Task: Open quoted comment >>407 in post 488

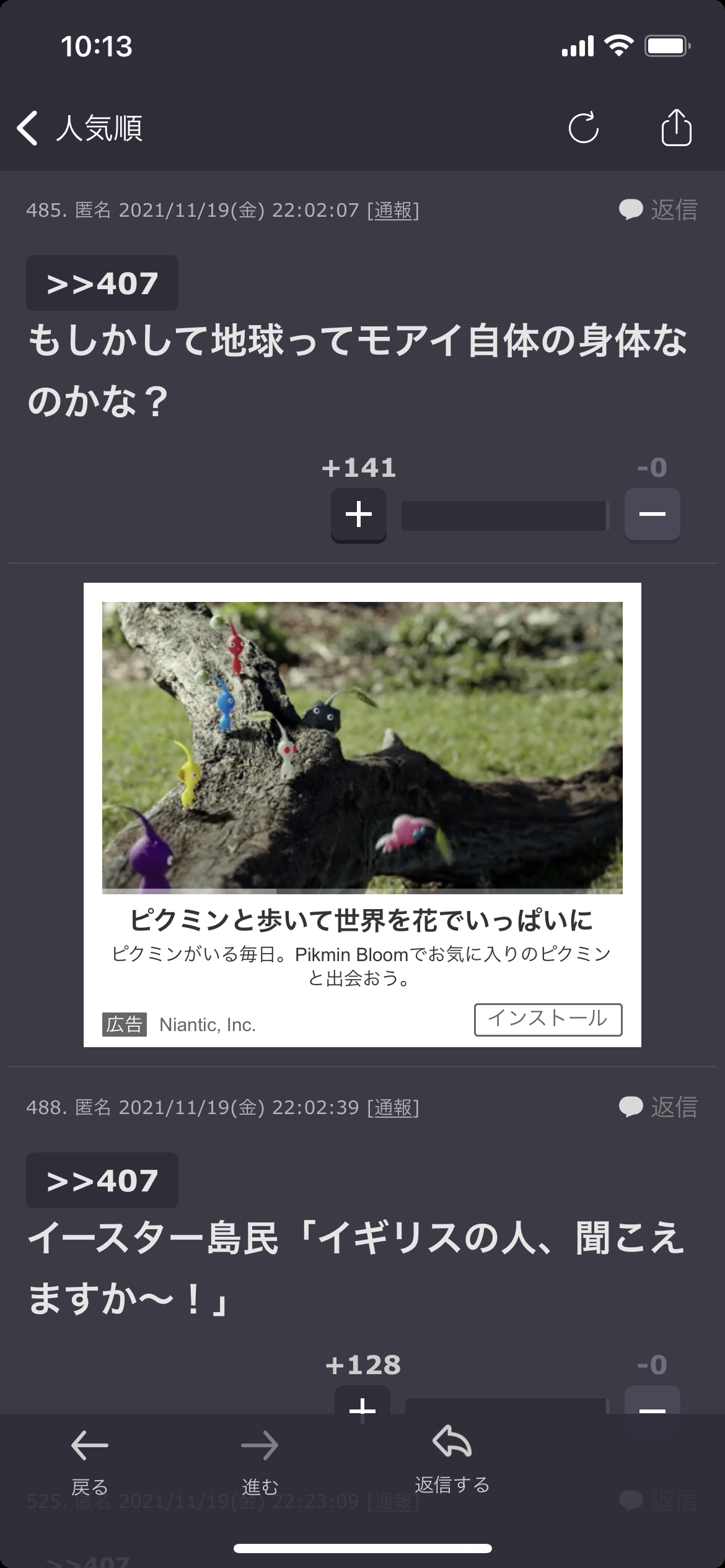Action: tap(102, 1180)
